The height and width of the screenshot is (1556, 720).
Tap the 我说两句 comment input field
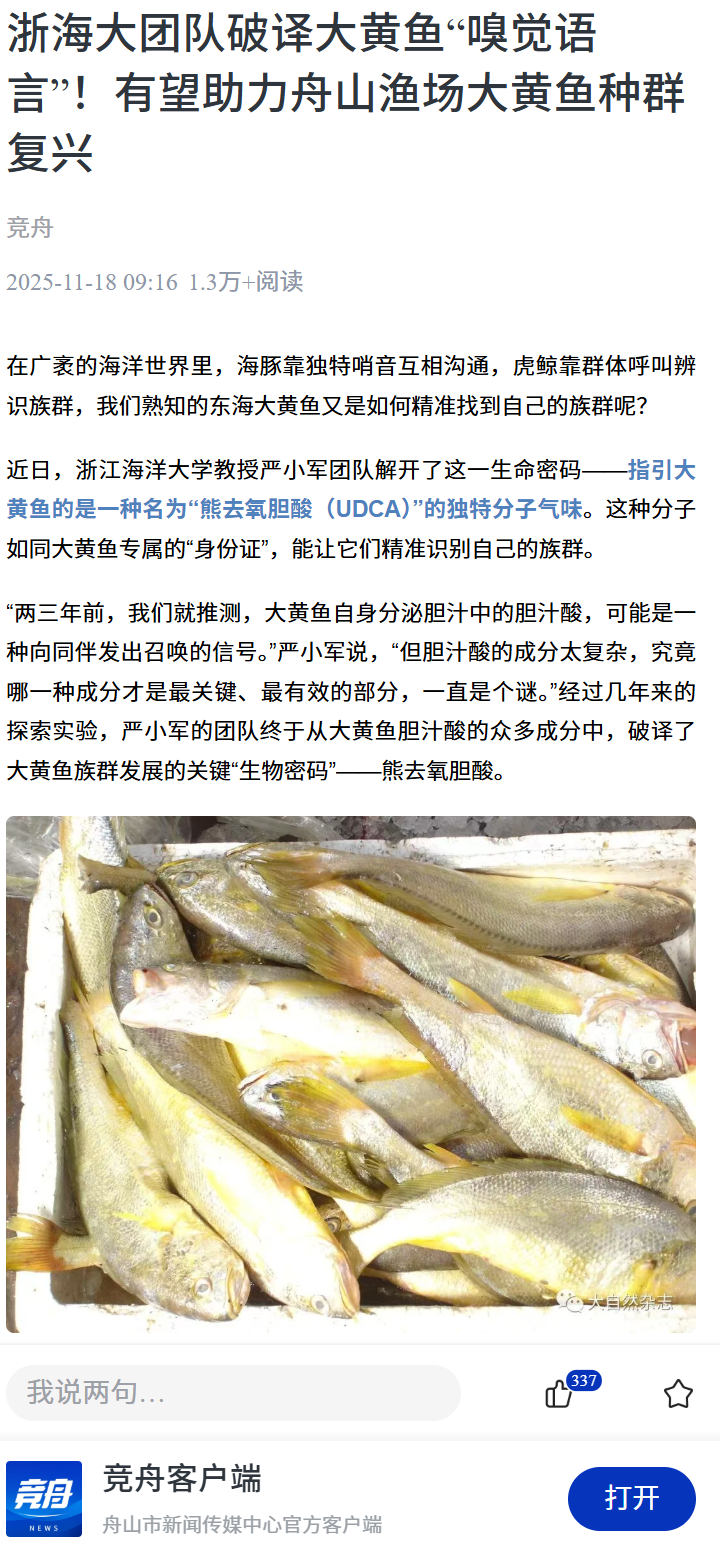(233, 1392)
